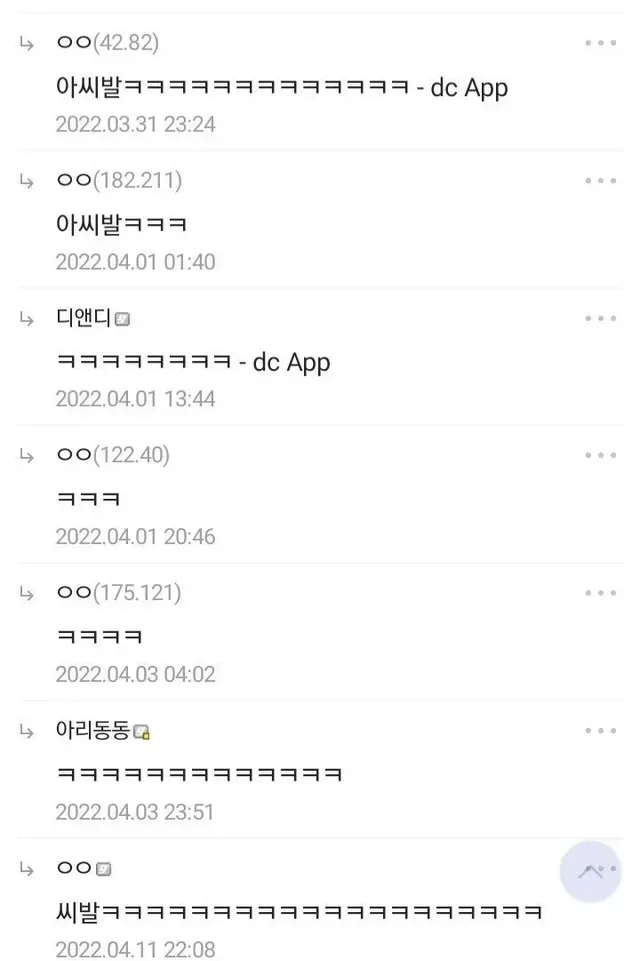Open the three-dot menu on 디앤디's comment
This screenshot has height=961, width=640.
coord(601,318)
